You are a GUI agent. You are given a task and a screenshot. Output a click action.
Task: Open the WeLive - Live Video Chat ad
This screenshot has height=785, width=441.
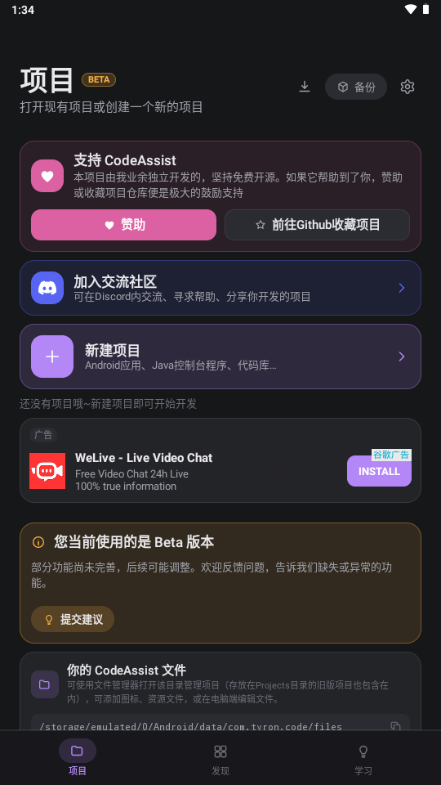(x=143, y=458)
